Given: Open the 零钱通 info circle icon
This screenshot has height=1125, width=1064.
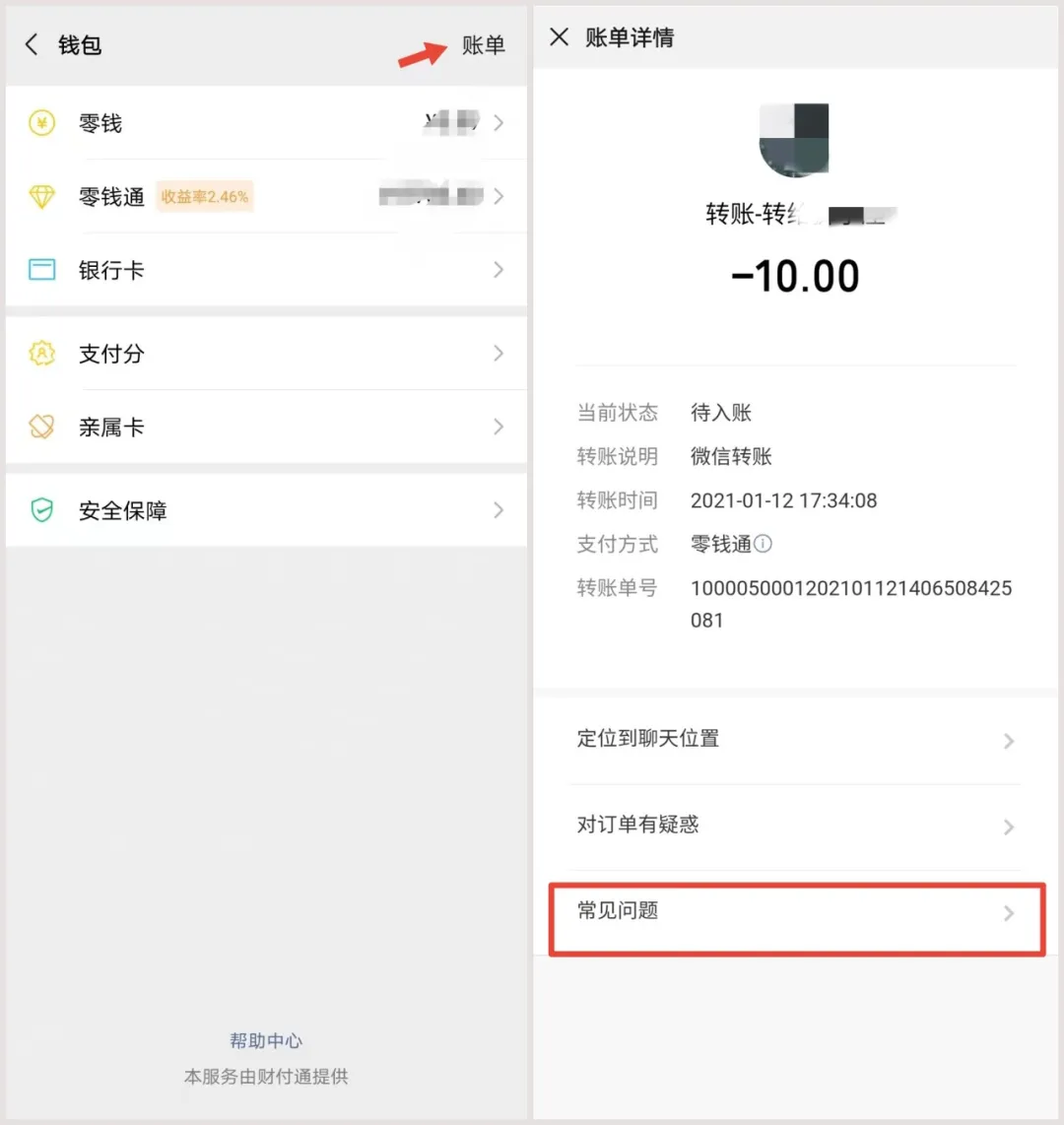Looking at the screenshot, I should [x=764, y=544].
